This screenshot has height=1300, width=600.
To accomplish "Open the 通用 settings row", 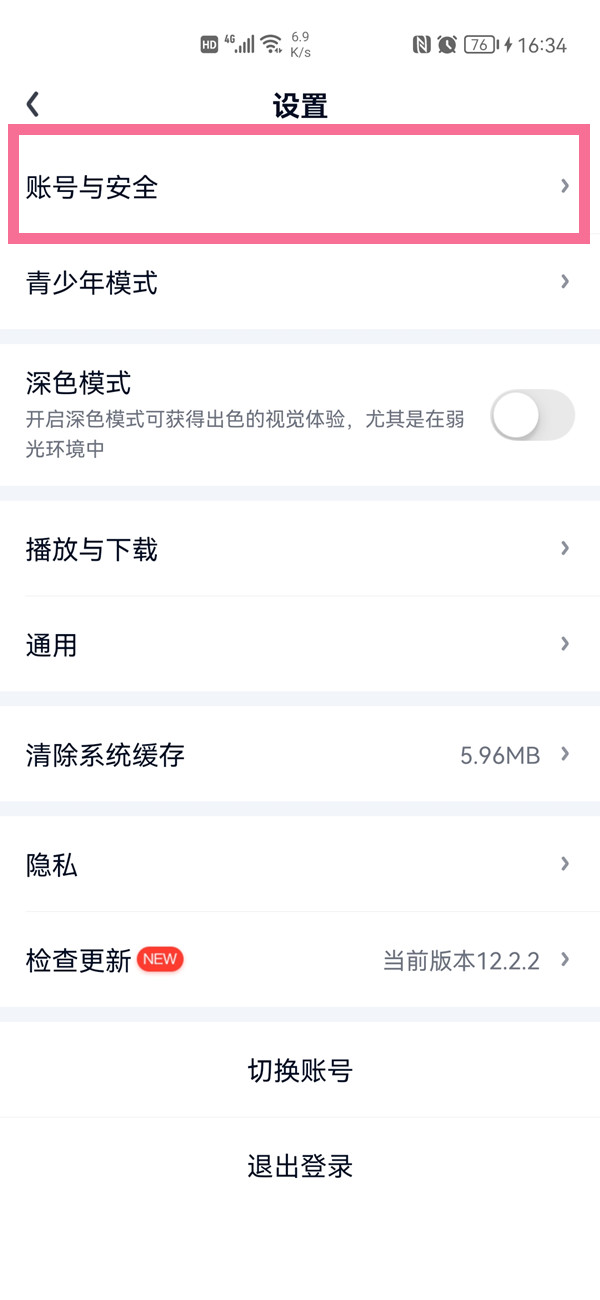I will [x=298, y=645].
